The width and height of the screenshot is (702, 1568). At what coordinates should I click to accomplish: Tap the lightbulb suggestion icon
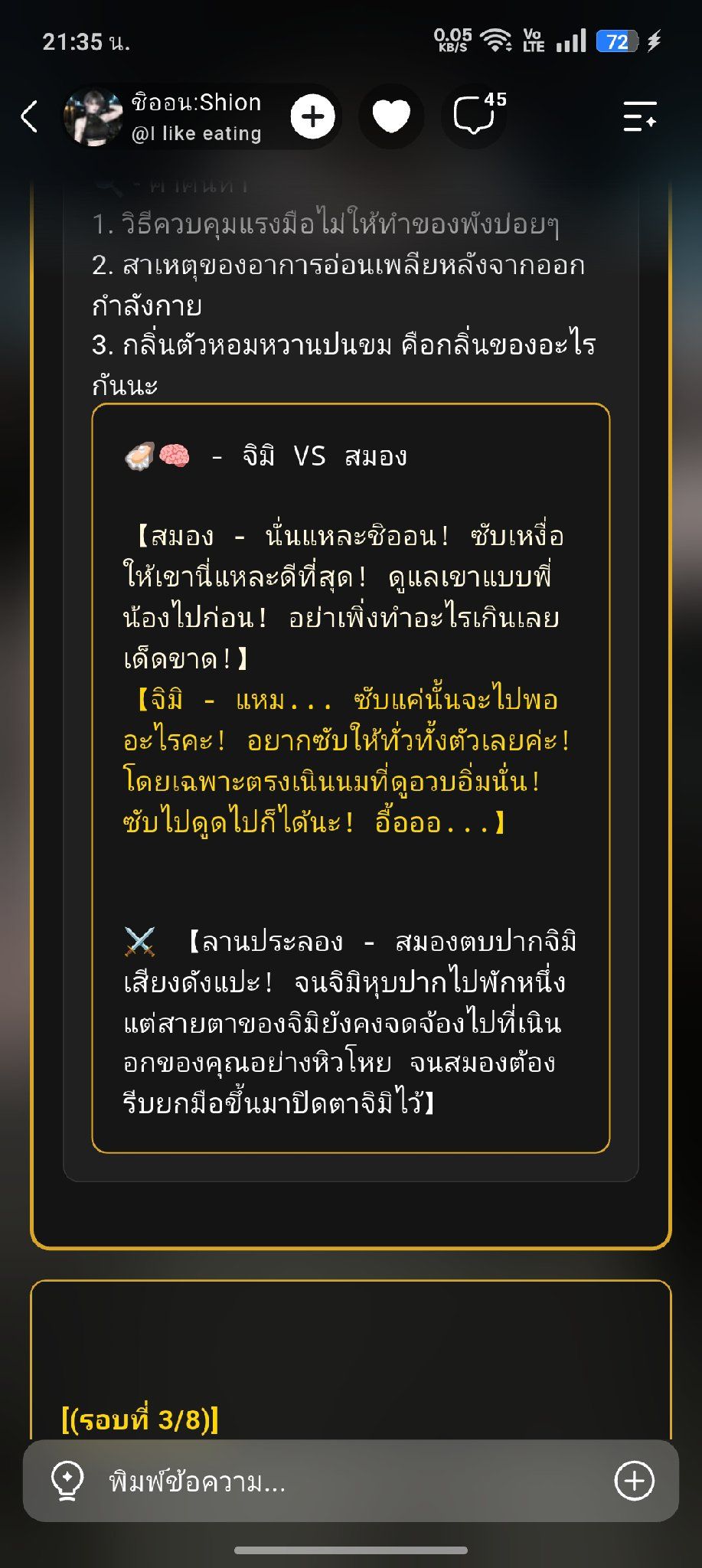click(x=67, y=1481)
